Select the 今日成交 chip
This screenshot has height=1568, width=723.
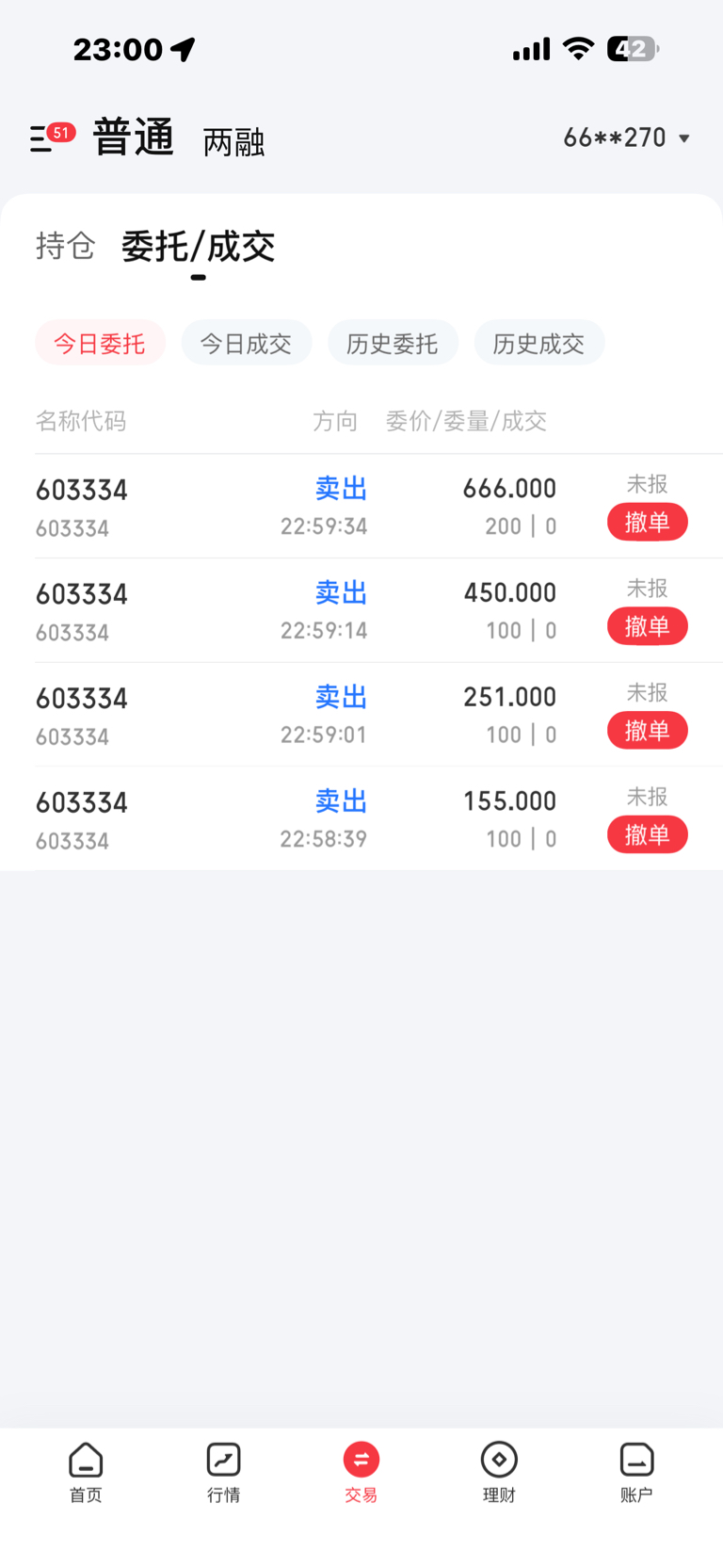coord(246,343)
